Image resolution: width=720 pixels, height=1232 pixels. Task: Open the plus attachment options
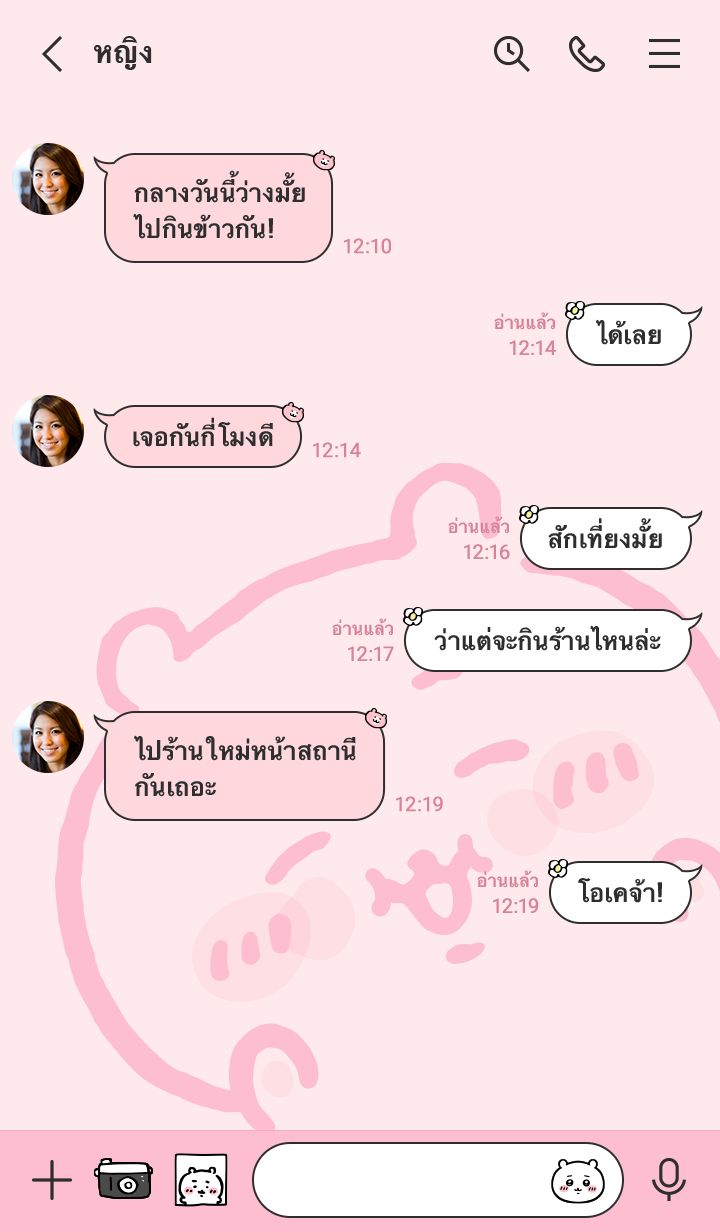coord(52,1181)
